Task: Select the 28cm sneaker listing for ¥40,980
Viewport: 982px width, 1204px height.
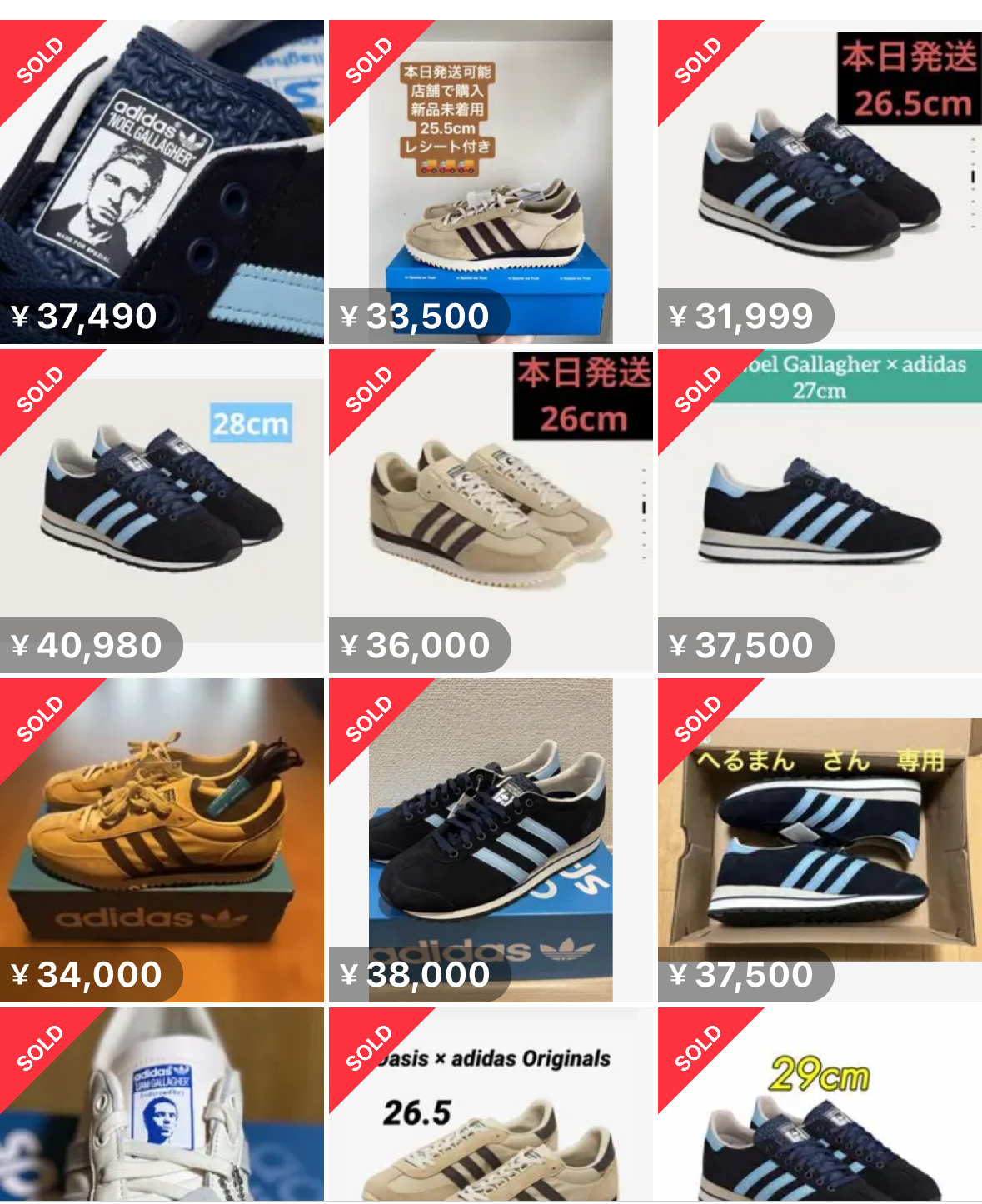Action: (162, 511)
